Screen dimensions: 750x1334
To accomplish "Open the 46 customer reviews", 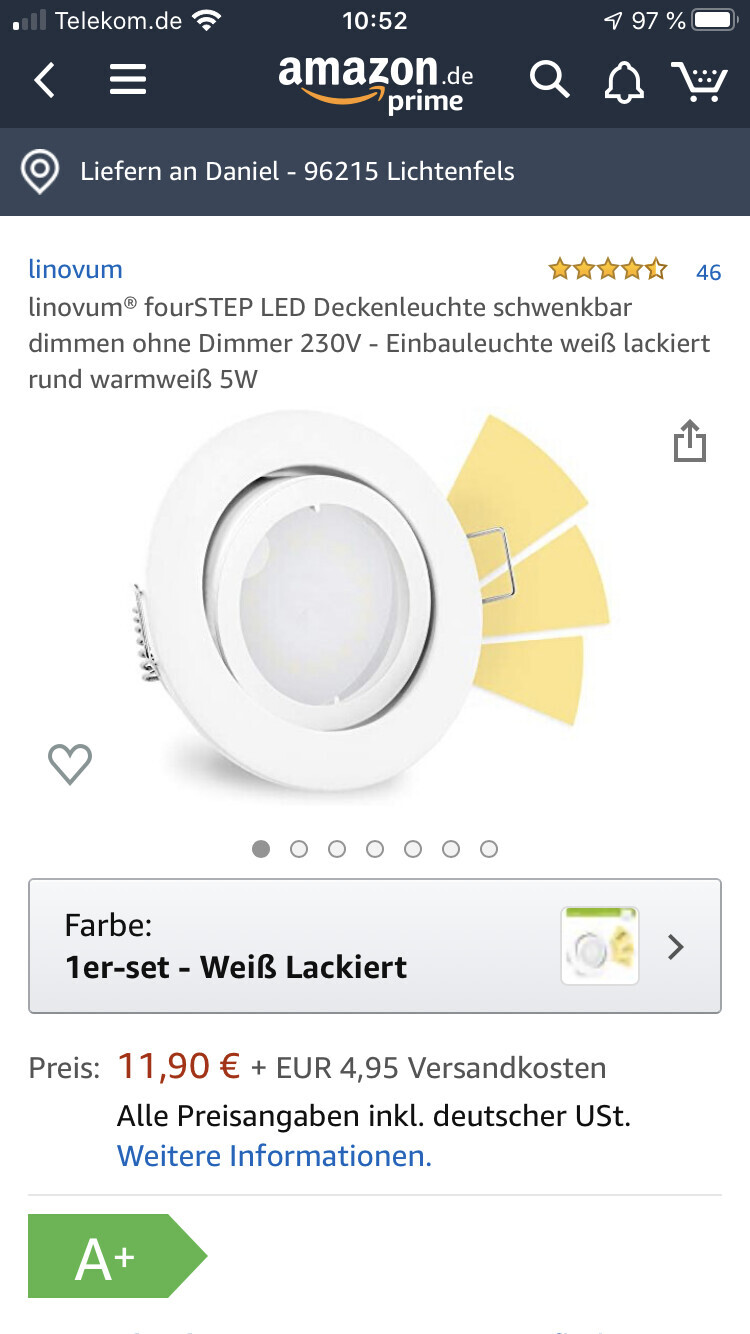I will [707, 272].
